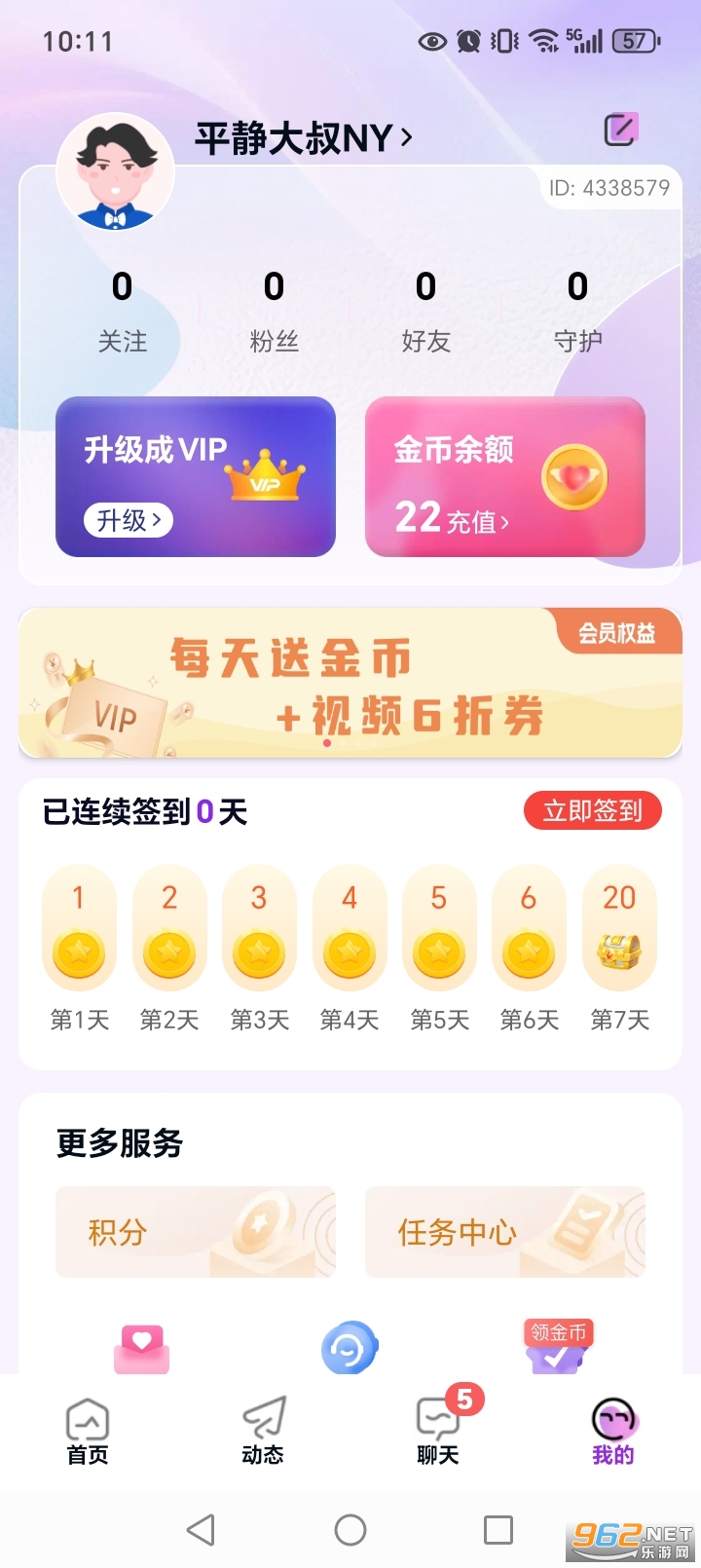Tap the carousel dot under the VIP banner

pos(328,742)
